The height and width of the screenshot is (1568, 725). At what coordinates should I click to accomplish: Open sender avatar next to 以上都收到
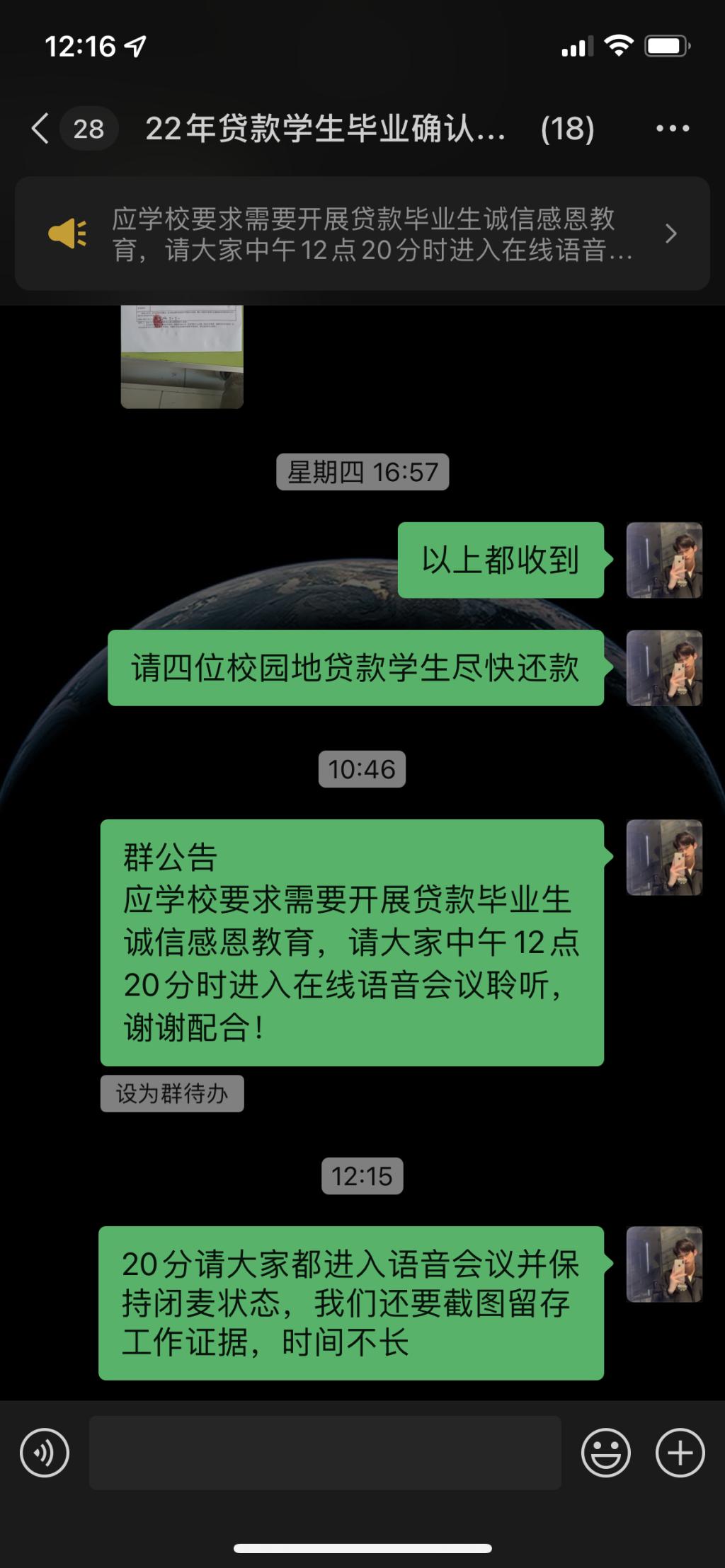(x=664, y=560)
